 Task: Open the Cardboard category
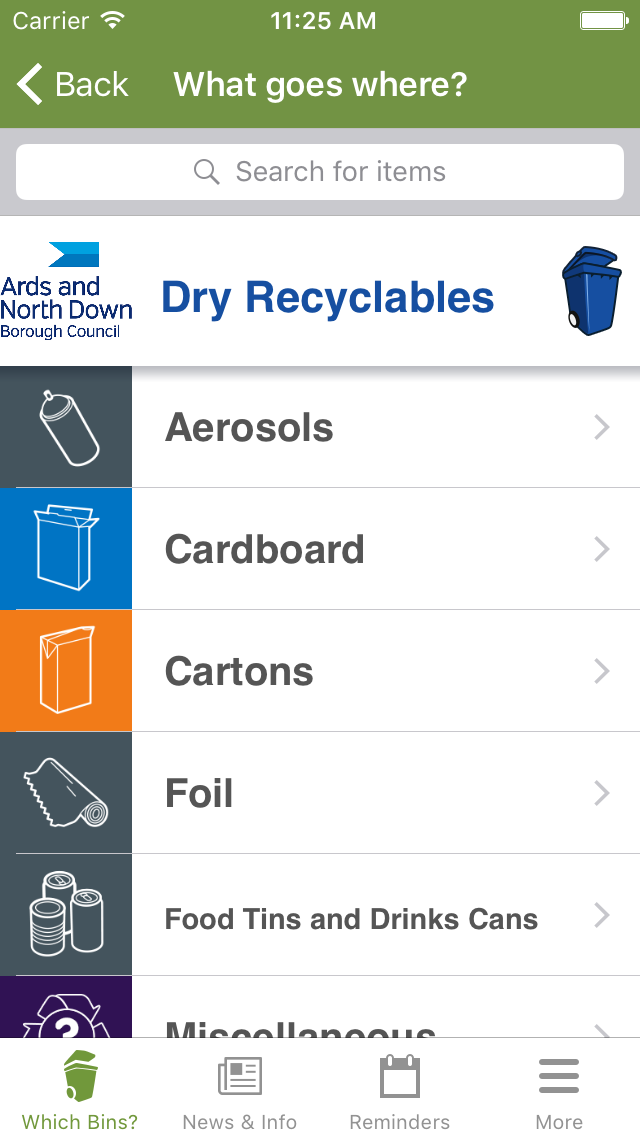(320, 549)
